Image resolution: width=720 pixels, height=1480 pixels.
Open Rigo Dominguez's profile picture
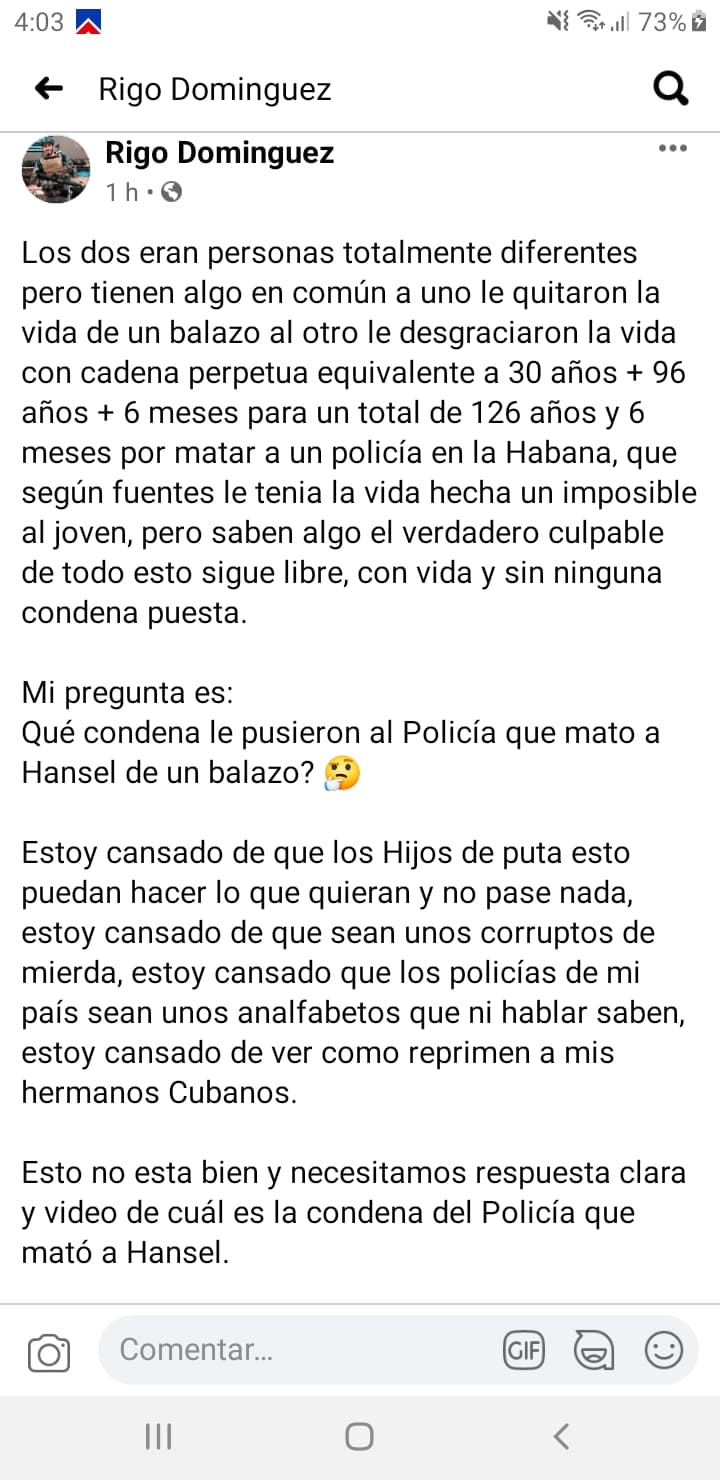56,170
